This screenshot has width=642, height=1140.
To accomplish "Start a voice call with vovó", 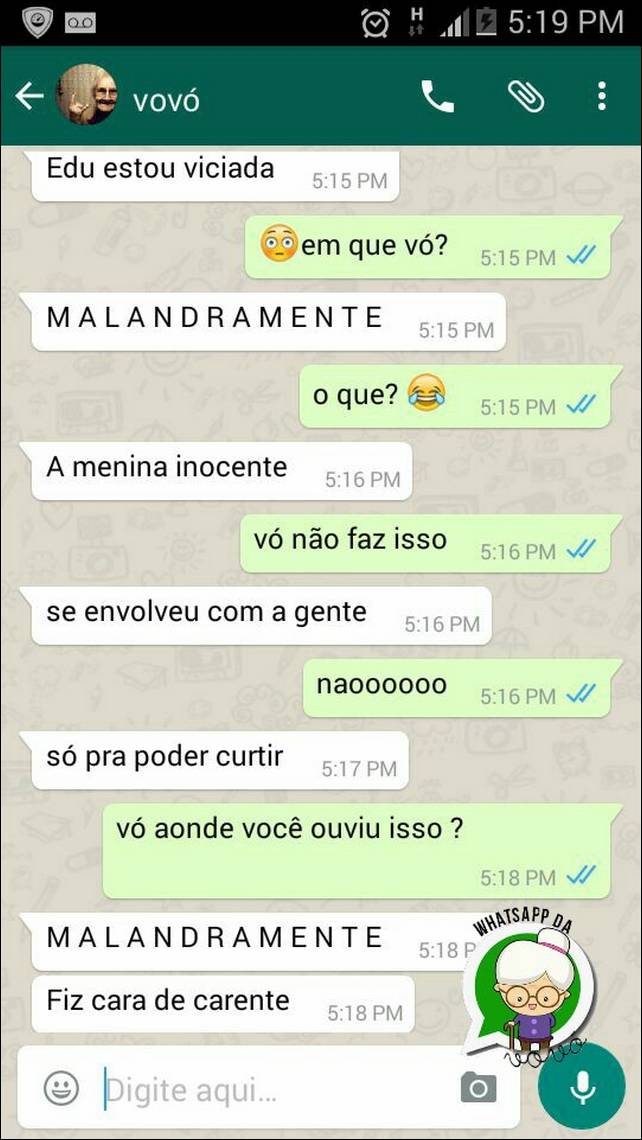I will click(438, 96).
